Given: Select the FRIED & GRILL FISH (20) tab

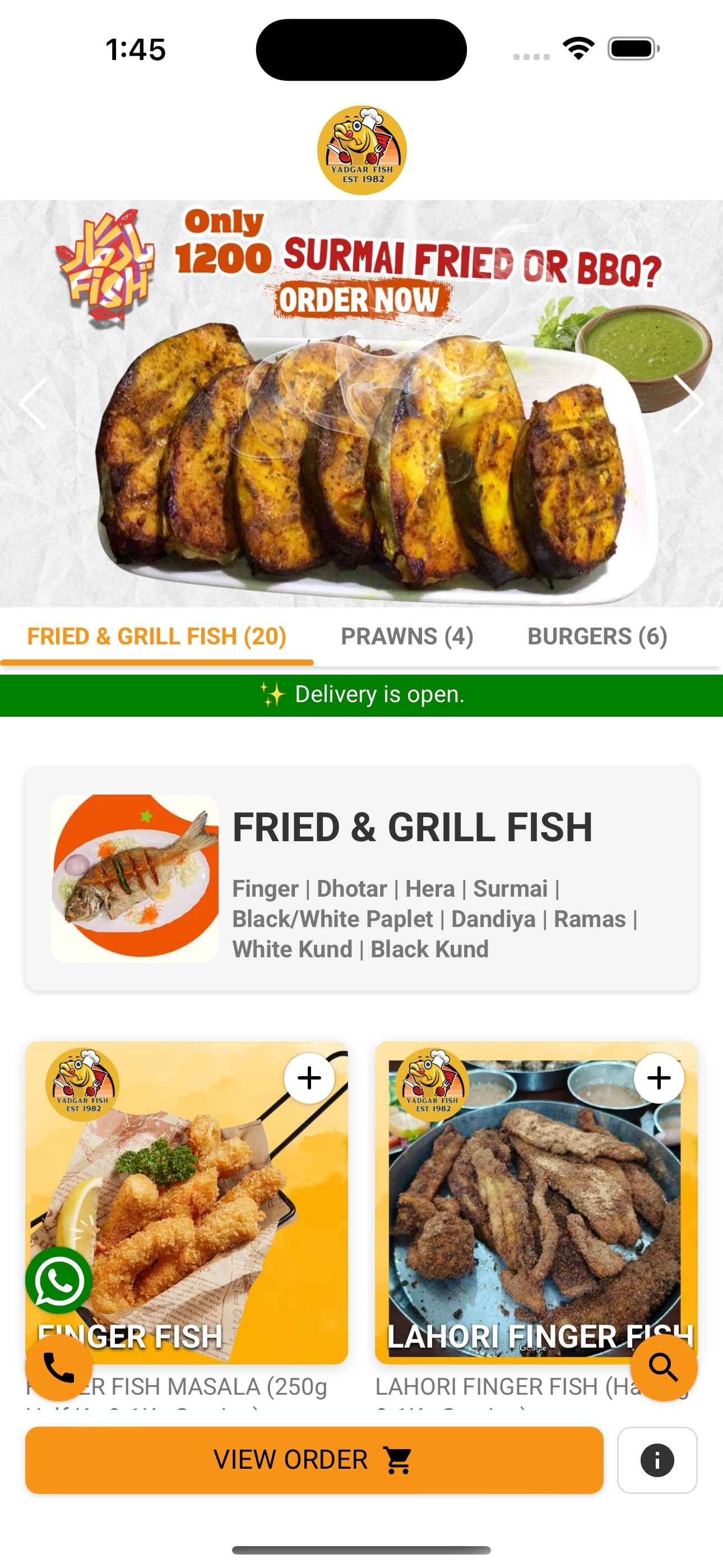Looking at the screenshot, I should pyautogui.click(x=157, y=637).
